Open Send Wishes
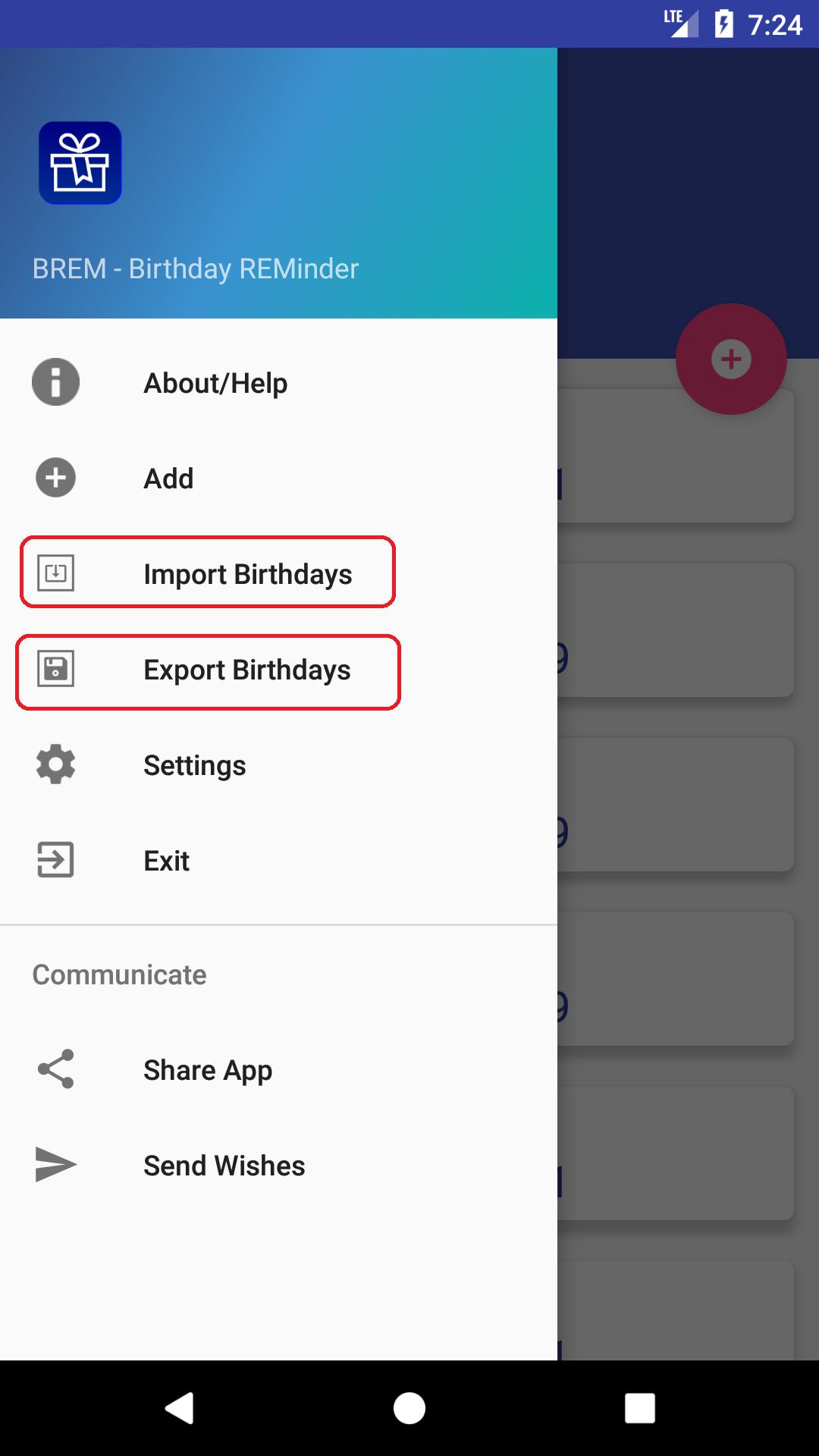Viewport: 819px width, 1456px height. tap(224, 1166)
